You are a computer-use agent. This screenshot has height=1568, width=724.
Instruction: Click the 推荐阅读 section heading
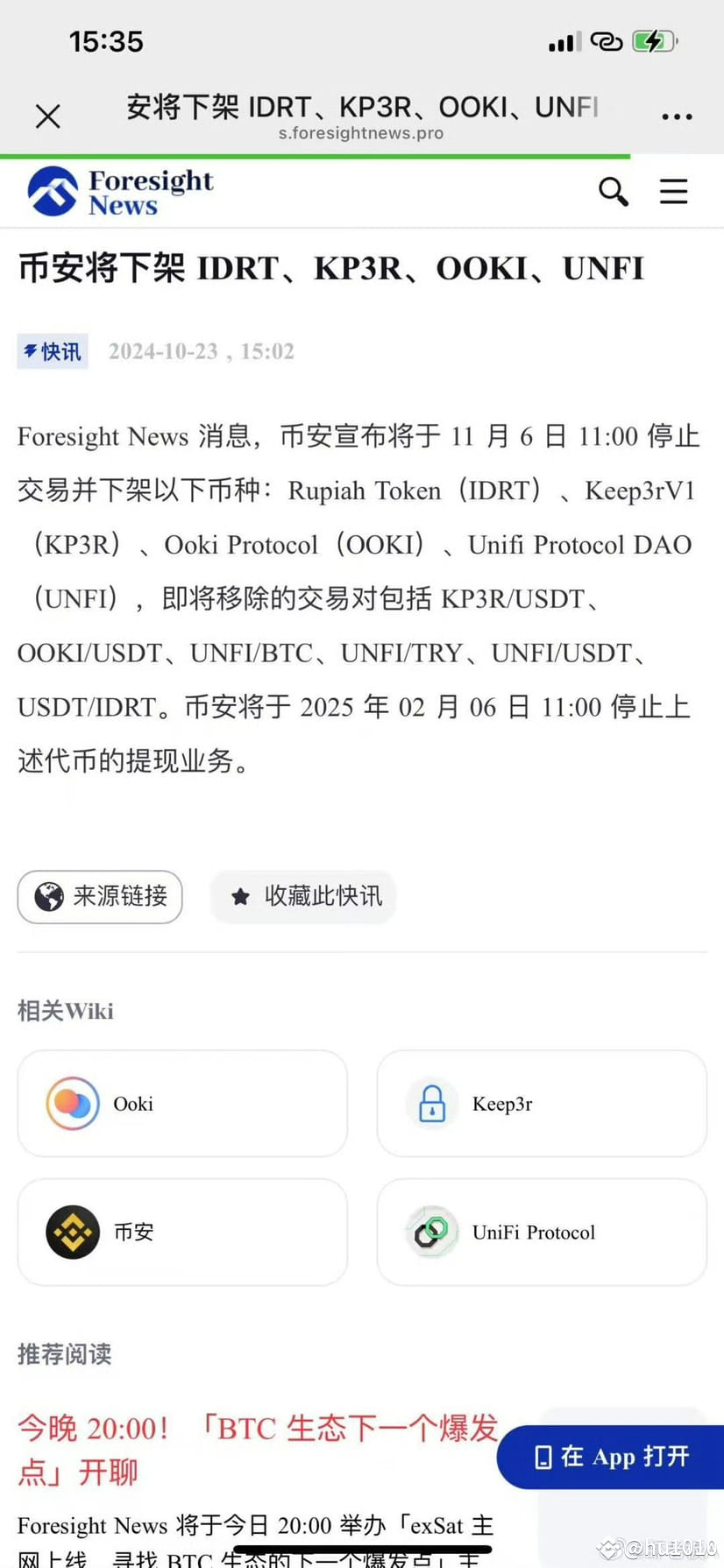click(65, 1354)
